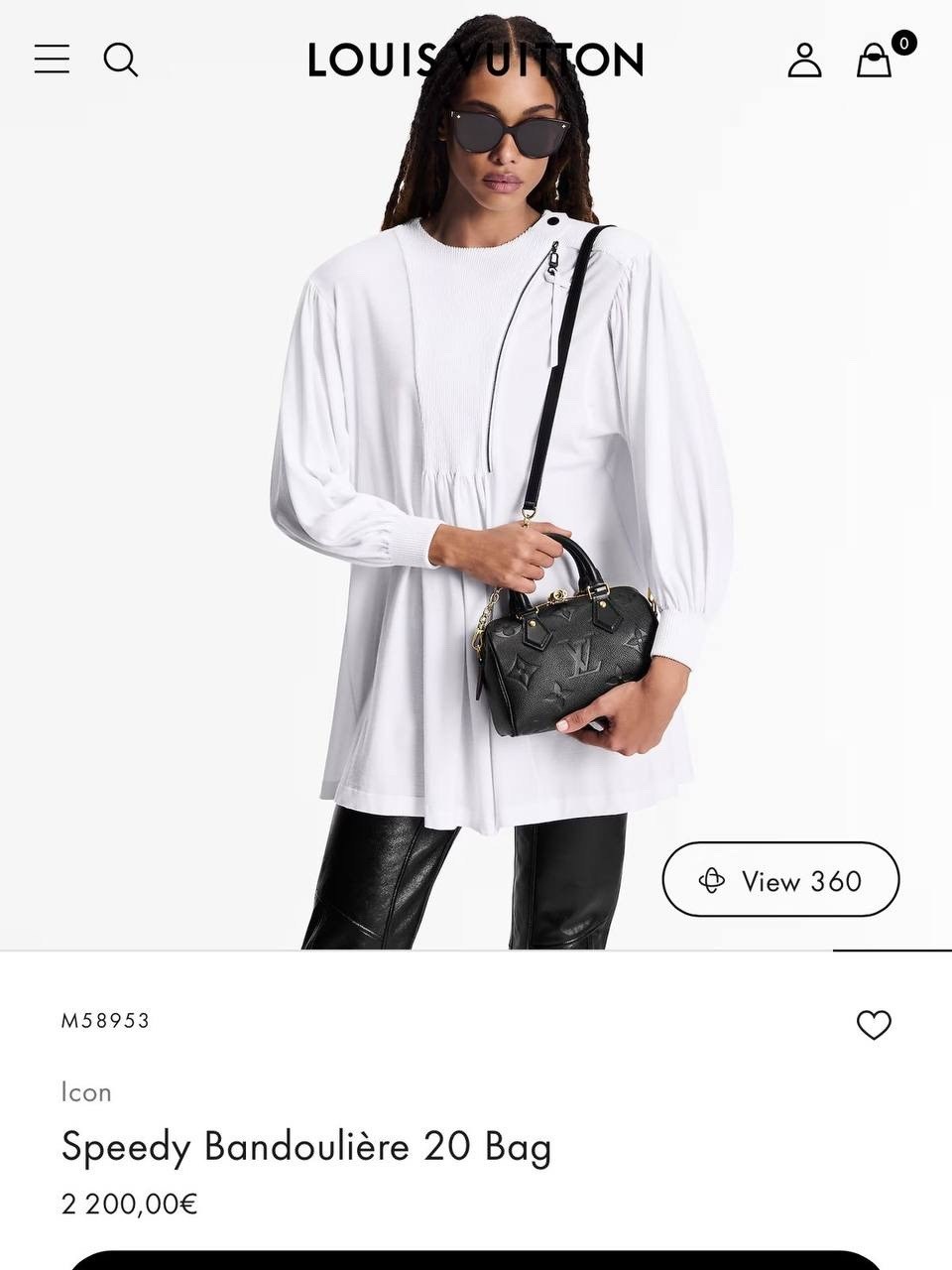952x1270 pixels.
Task: Click the View 360 button
Action: tap(780, 881)
